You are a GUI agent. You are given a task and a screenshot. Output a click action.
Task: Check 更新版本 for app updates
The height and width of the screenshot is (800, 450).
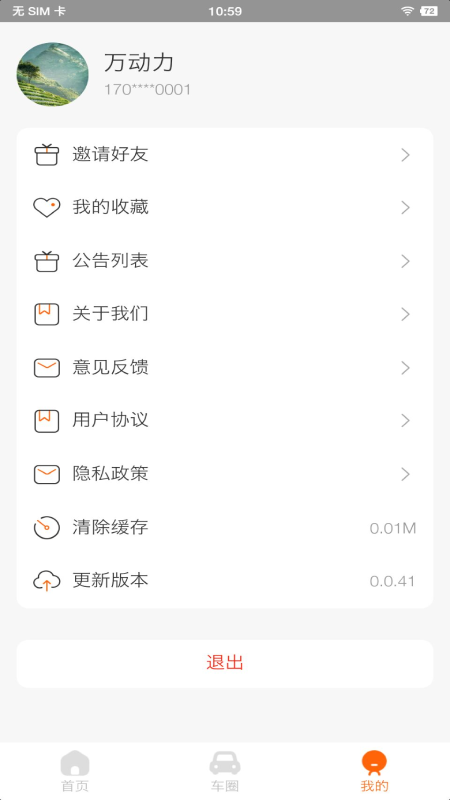click(225, 581)
